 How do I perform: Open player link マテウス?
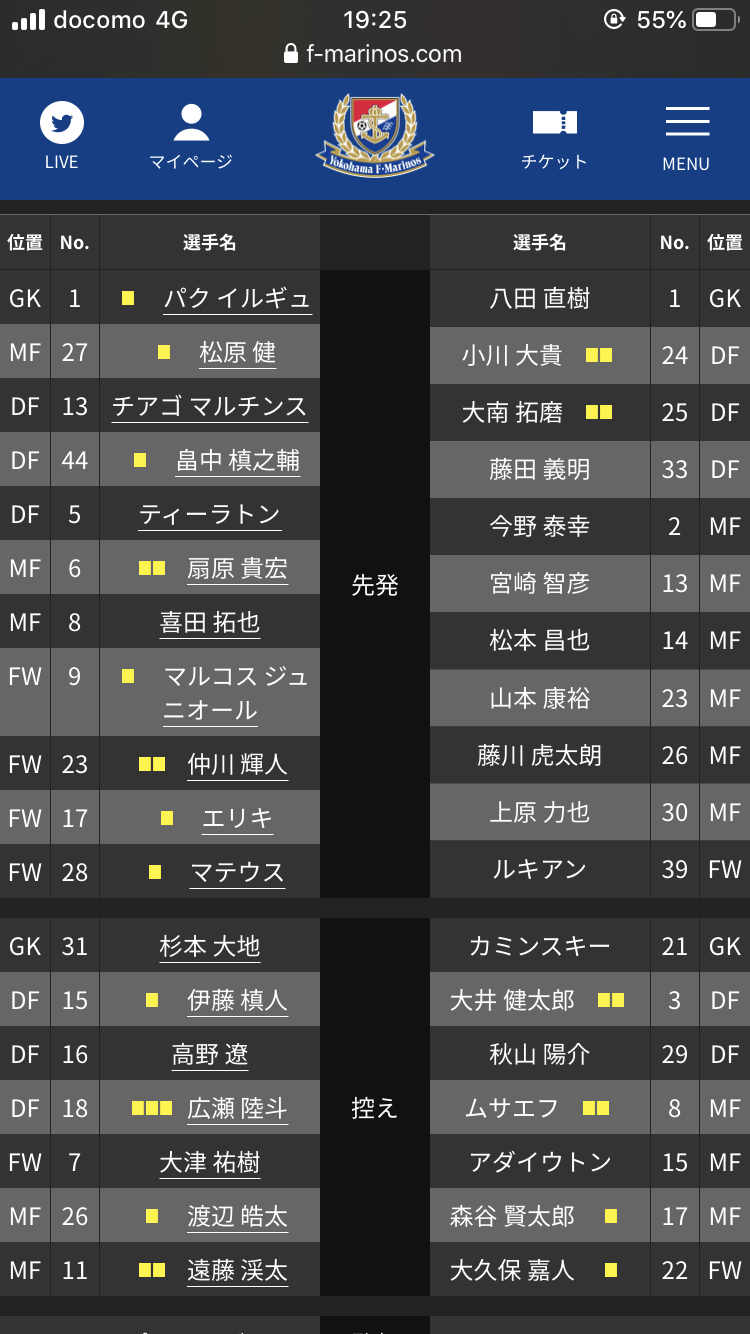pos(237,872)
